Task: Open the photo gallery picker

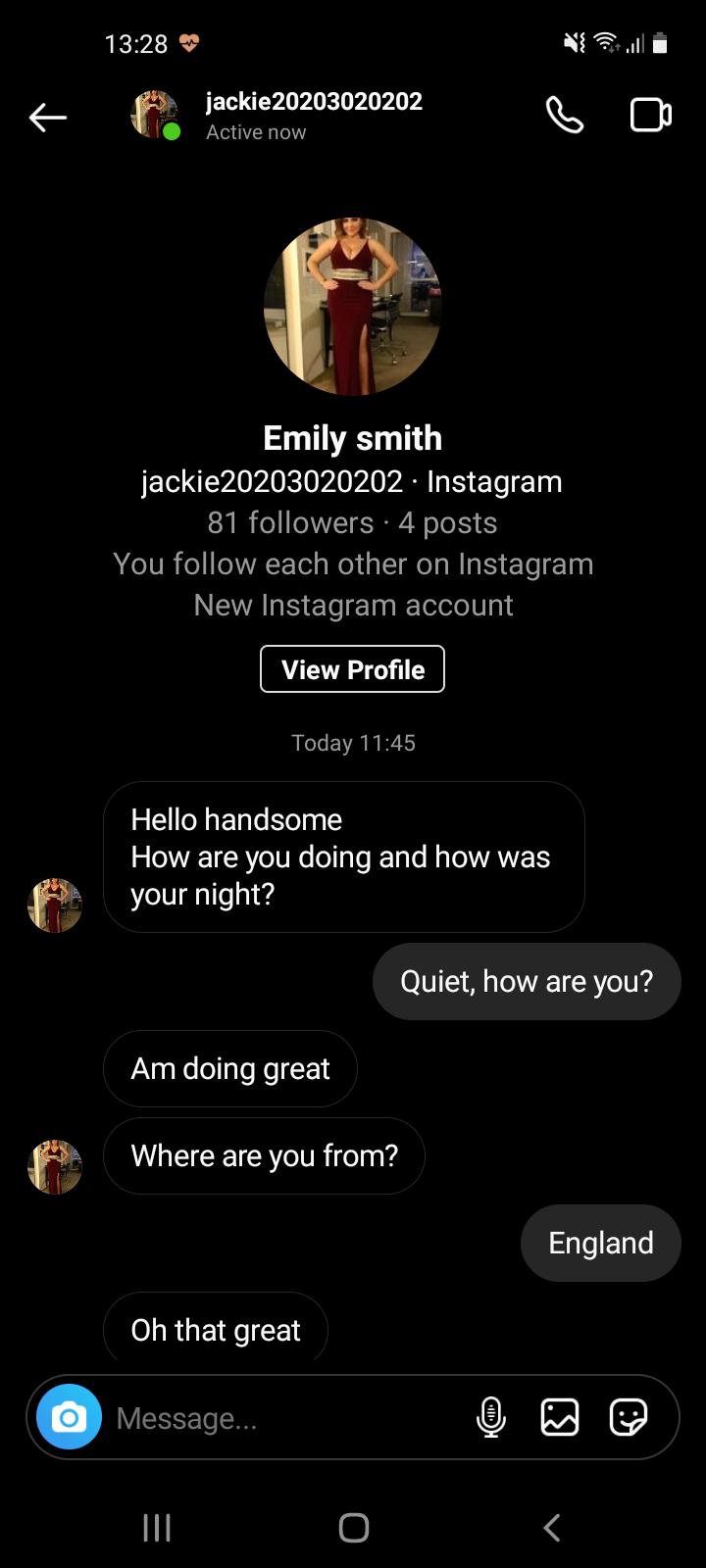Action: point(560,1417)
